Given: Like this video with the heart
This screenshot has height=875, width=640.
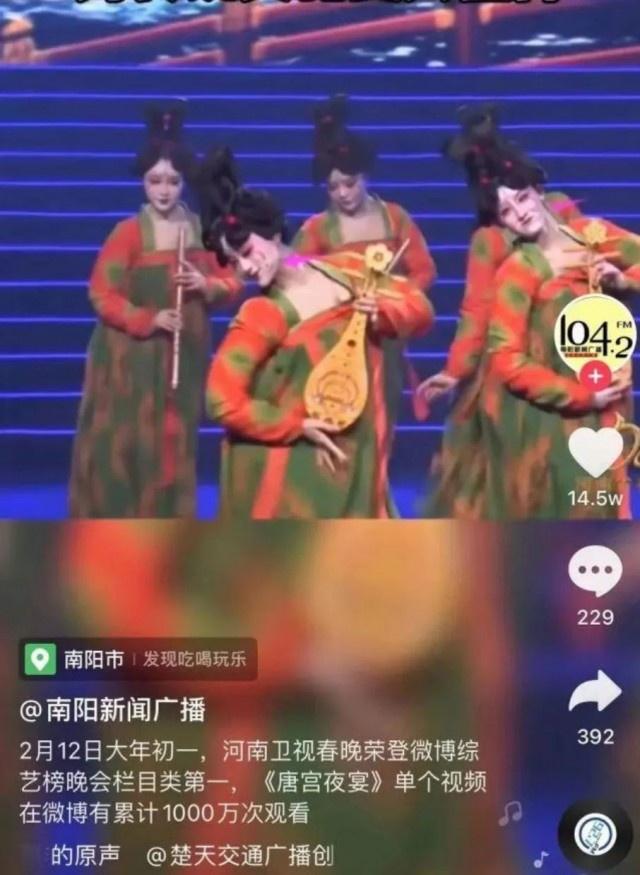Looking at the screenshot, I should point(595,453).
